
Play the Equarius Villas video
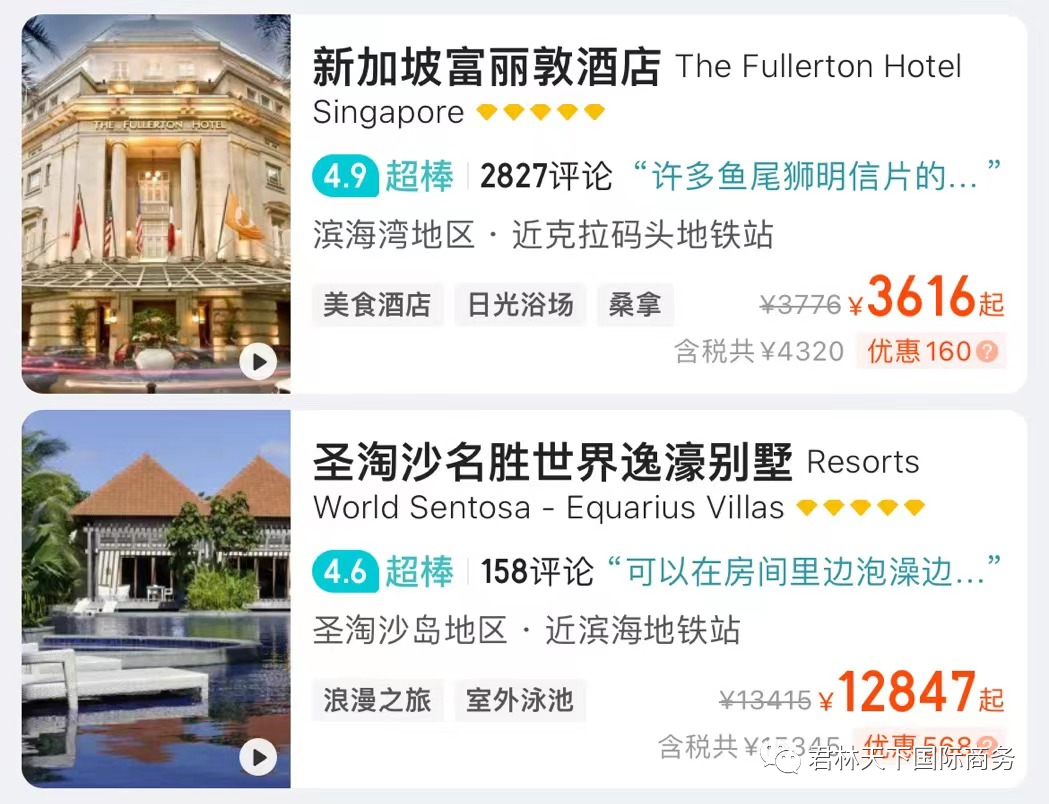tap(258, 757)
